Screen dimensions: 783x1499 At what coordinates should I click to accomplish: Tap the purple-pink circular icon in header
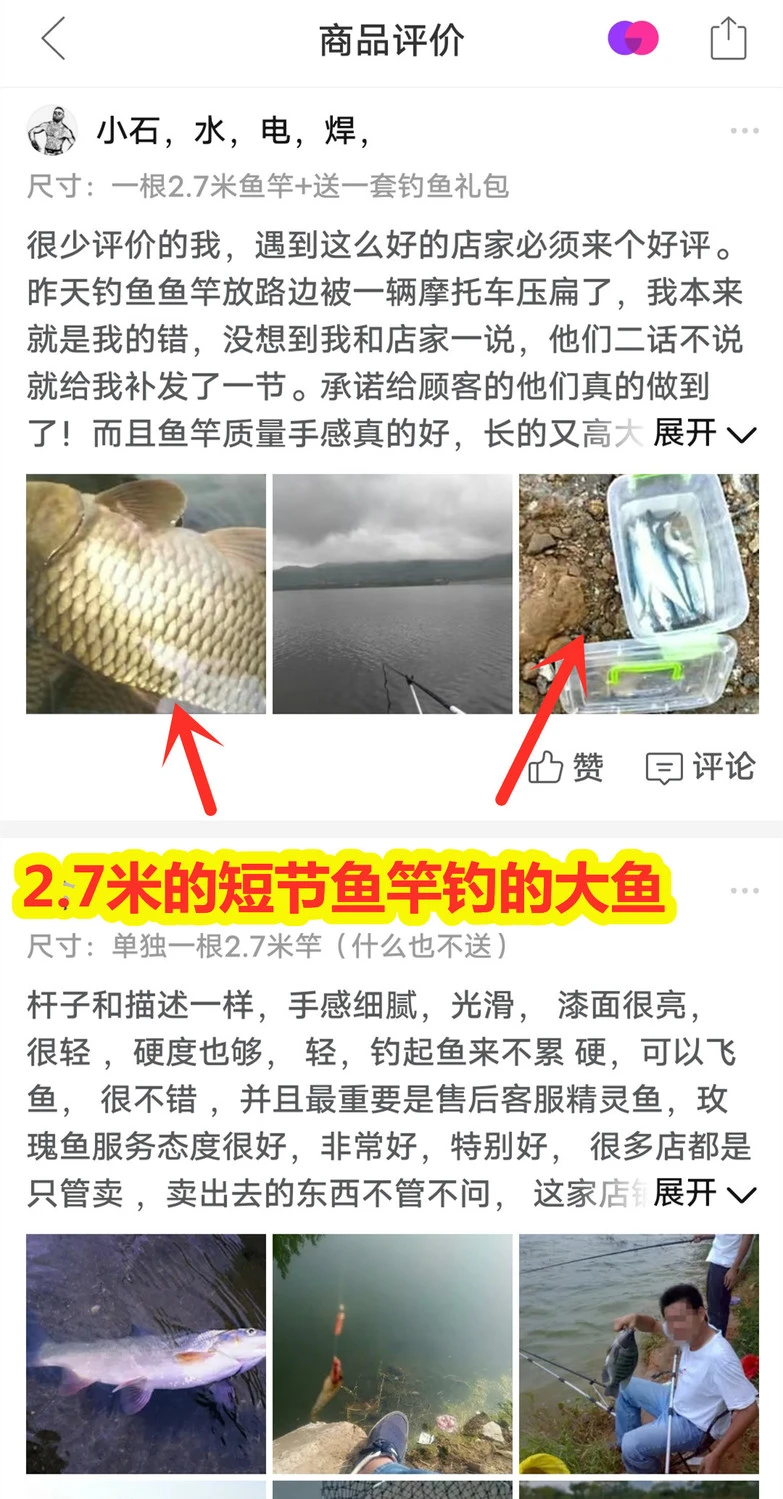(634, 40)
